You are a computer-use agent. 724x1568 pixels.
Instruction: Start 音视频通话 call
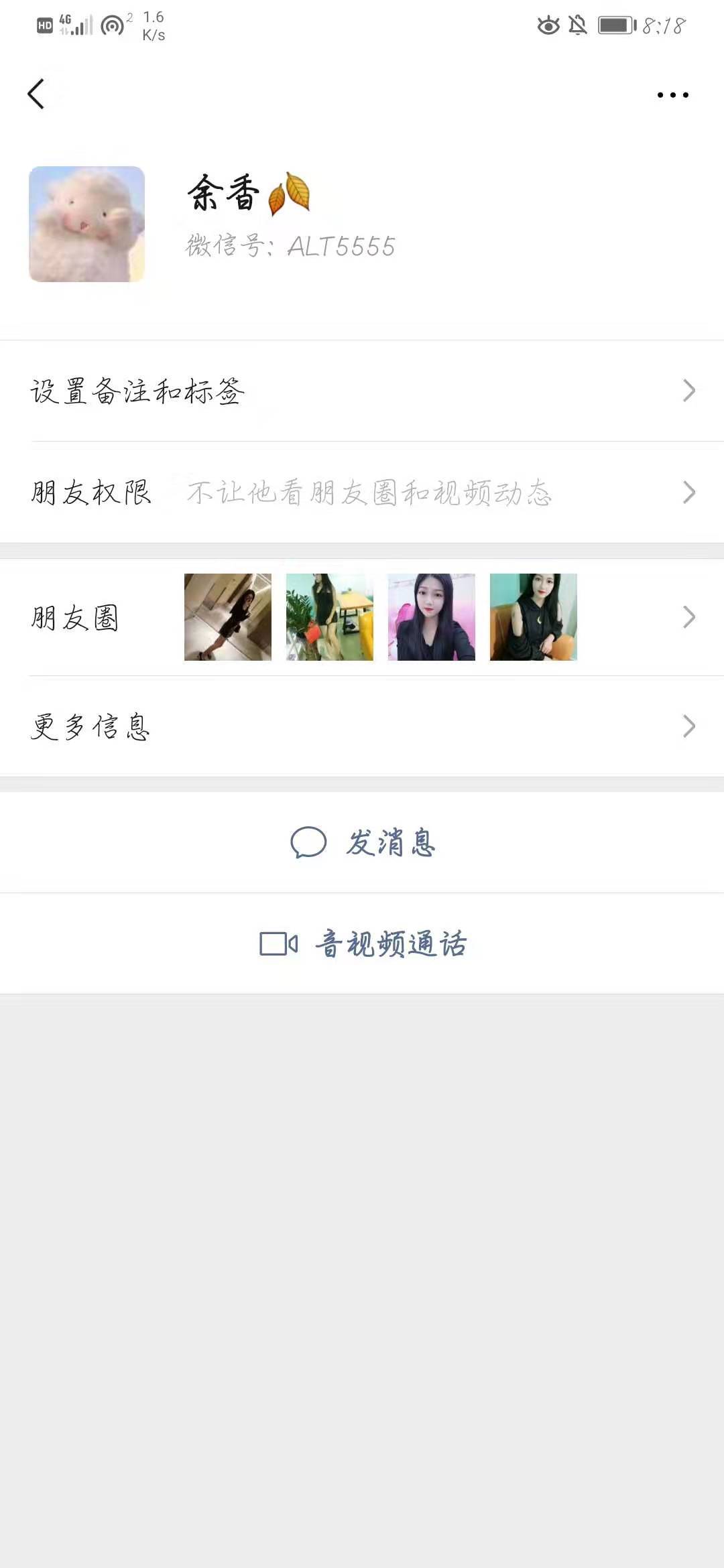pyautogui.click(x=363, y=943)
